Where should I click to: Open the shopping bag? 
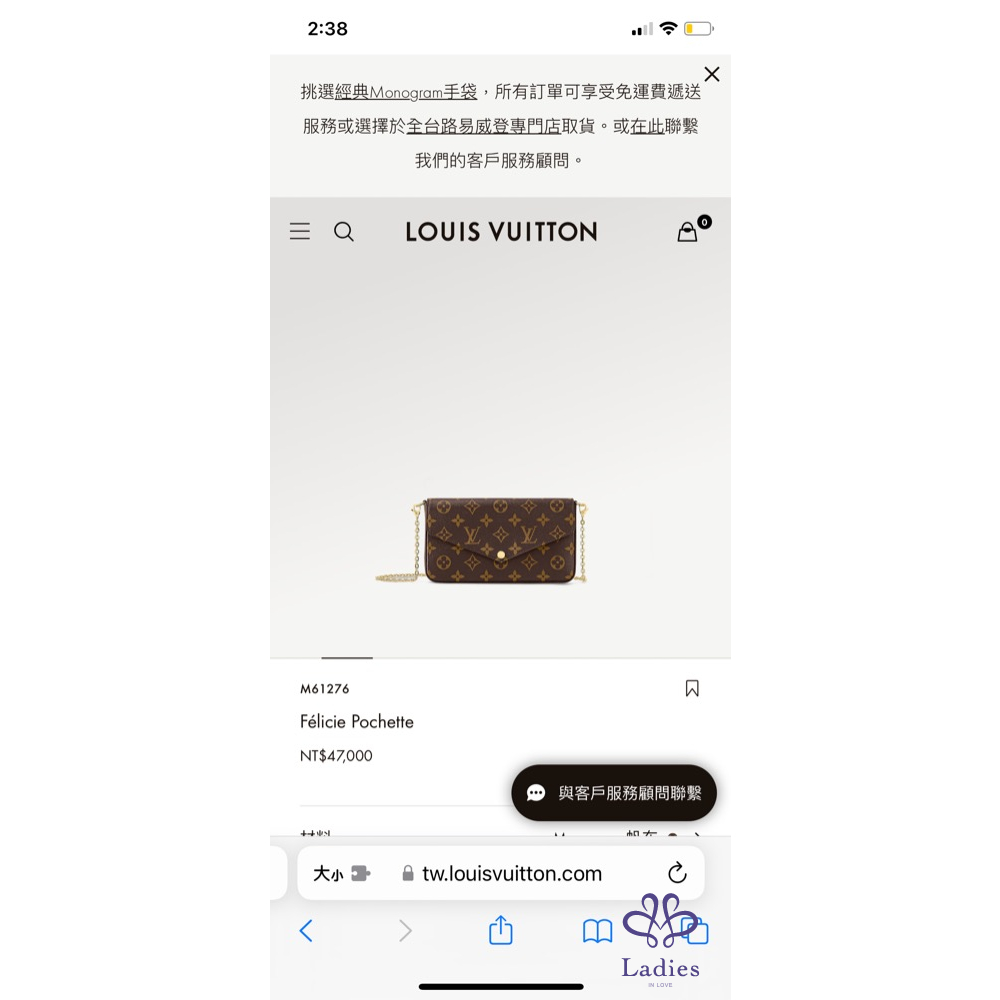click(x=688, y=232)
